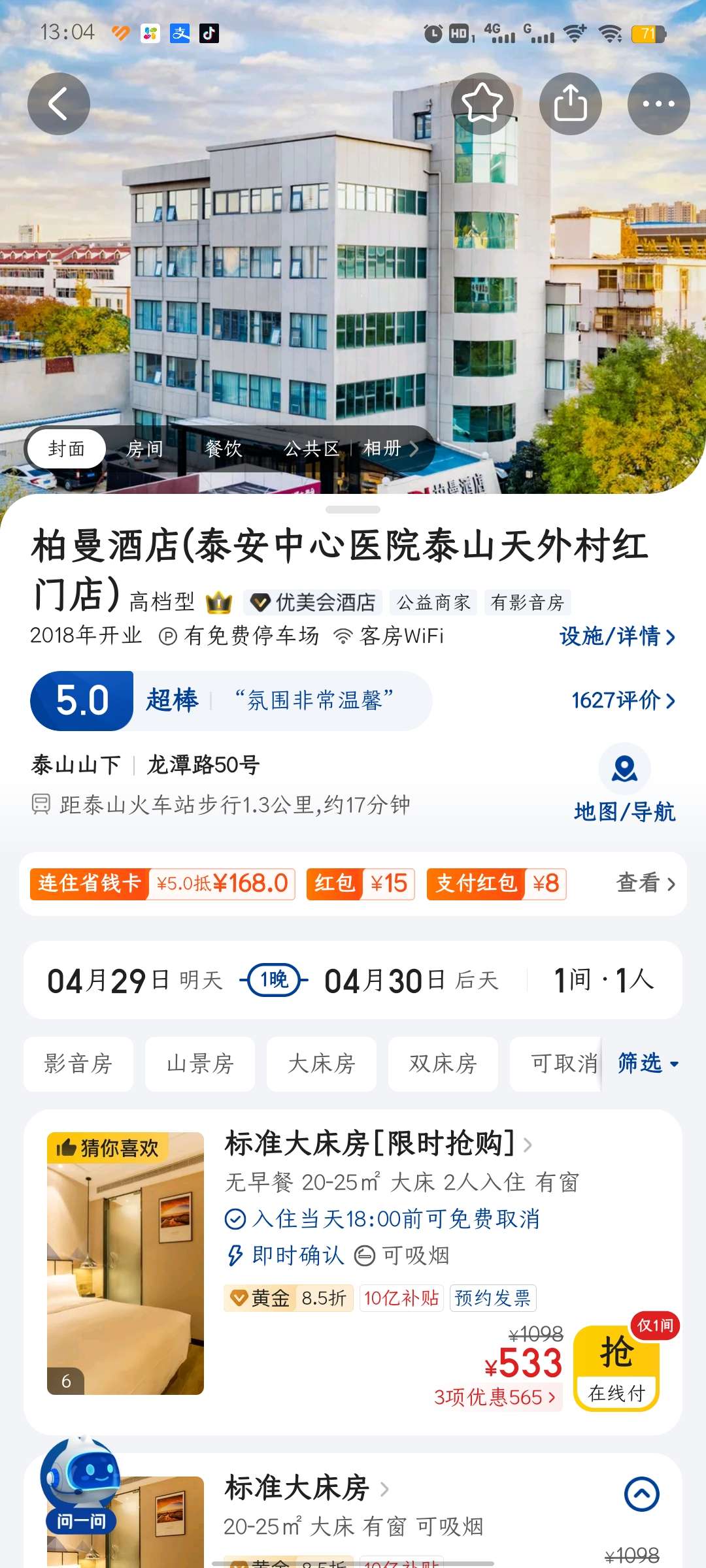Tap 查看 to view coupons and red packets
The height and width of the screenshot is (1568, 706).
pos(645,883)
